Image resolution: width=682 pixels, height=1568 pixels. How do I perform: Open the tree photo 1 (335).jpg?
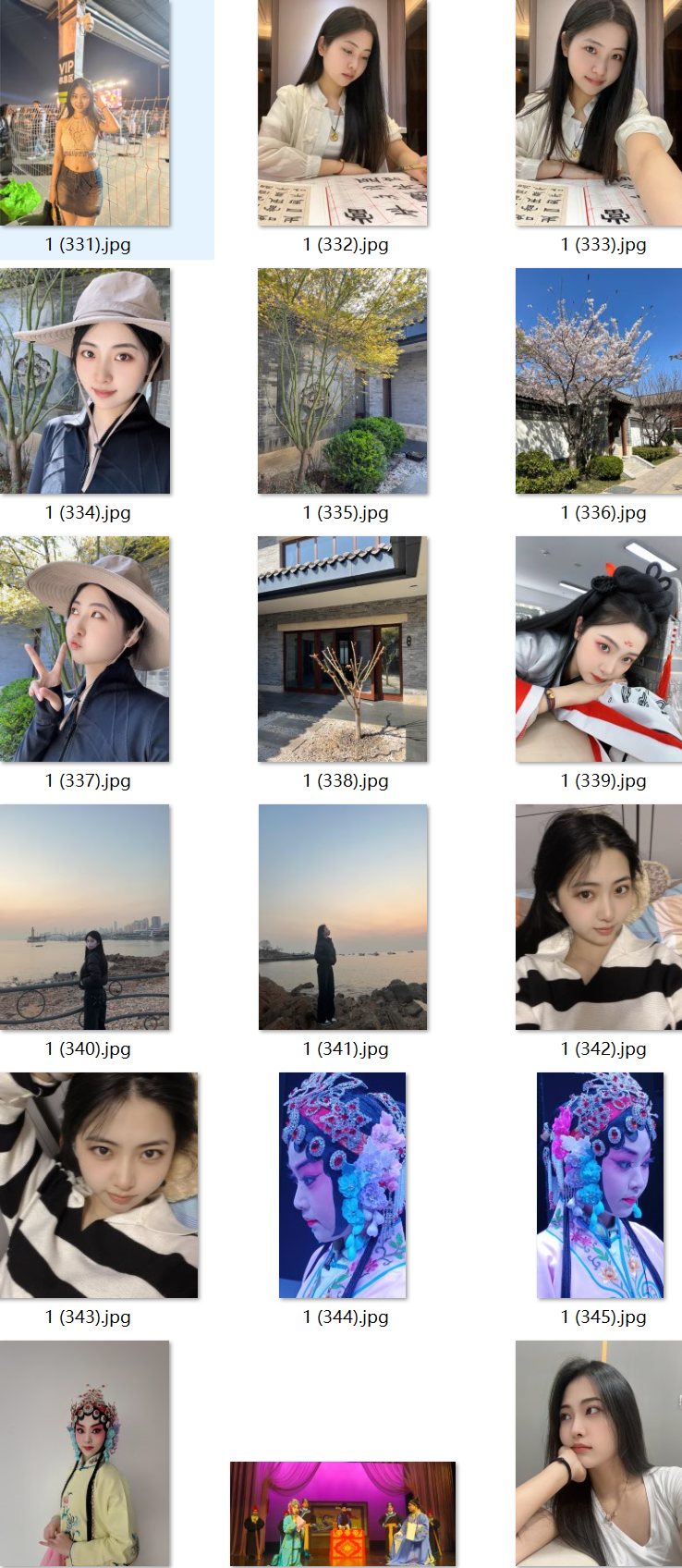[342, 381]
